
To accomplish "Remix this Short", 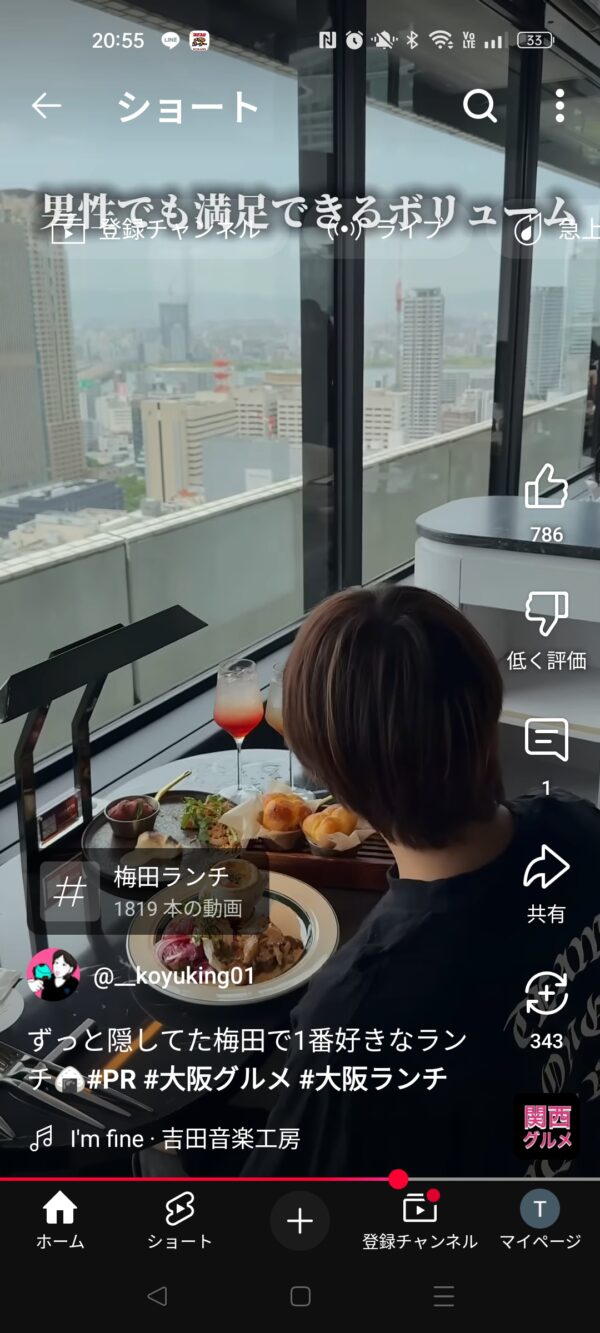I will pyautogui.click(x=546, y=993).
